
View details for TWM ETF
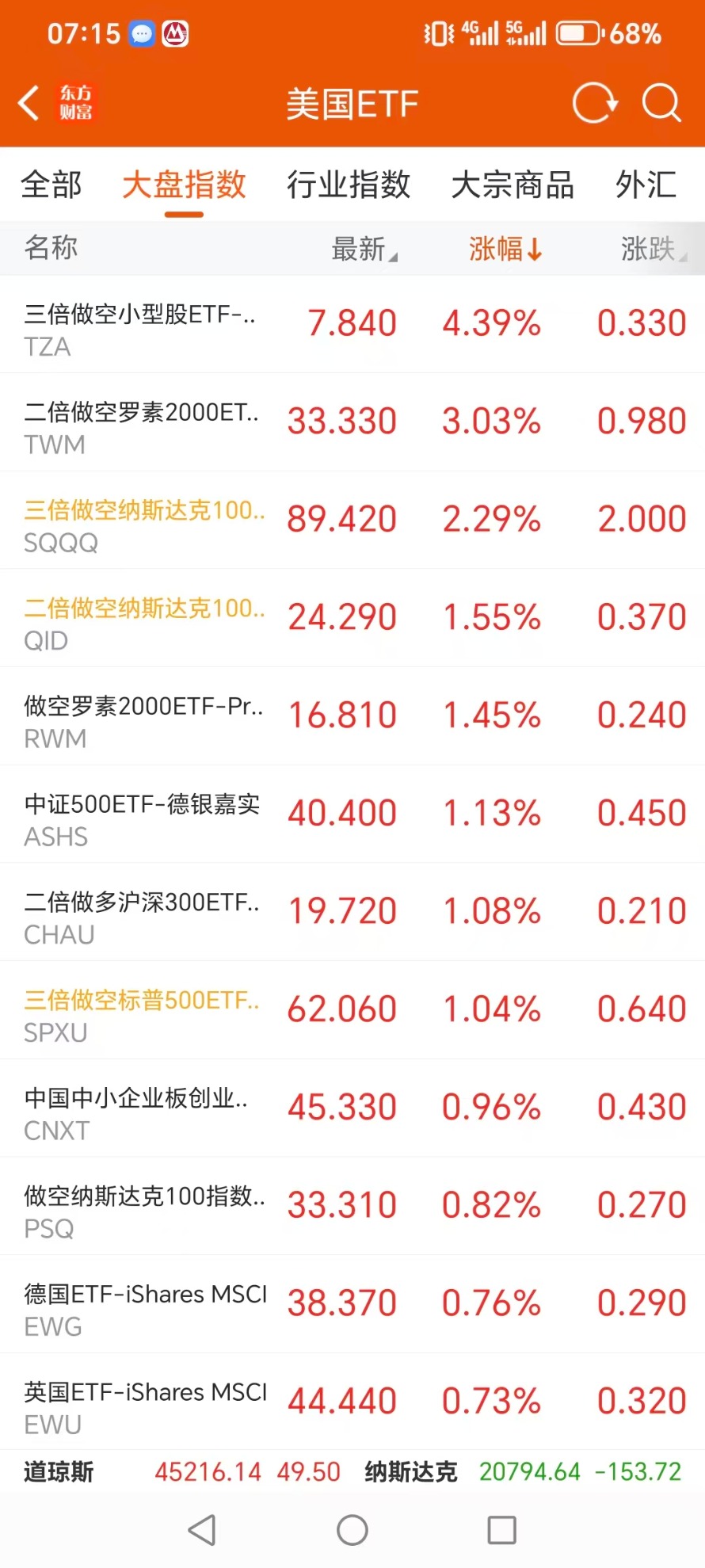click(352, 422)
